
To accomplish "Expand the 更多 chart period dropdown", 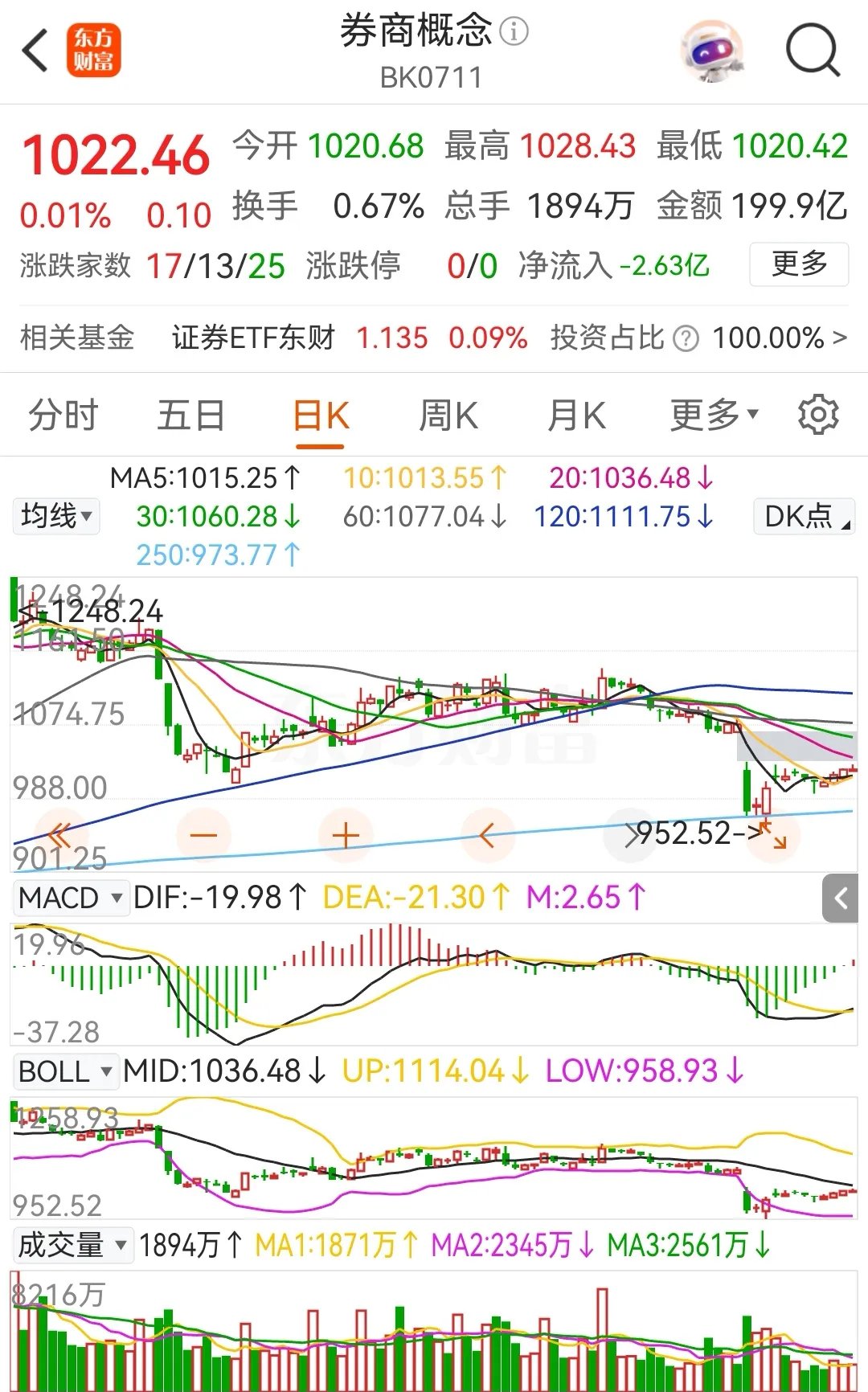I will point(714,416).
